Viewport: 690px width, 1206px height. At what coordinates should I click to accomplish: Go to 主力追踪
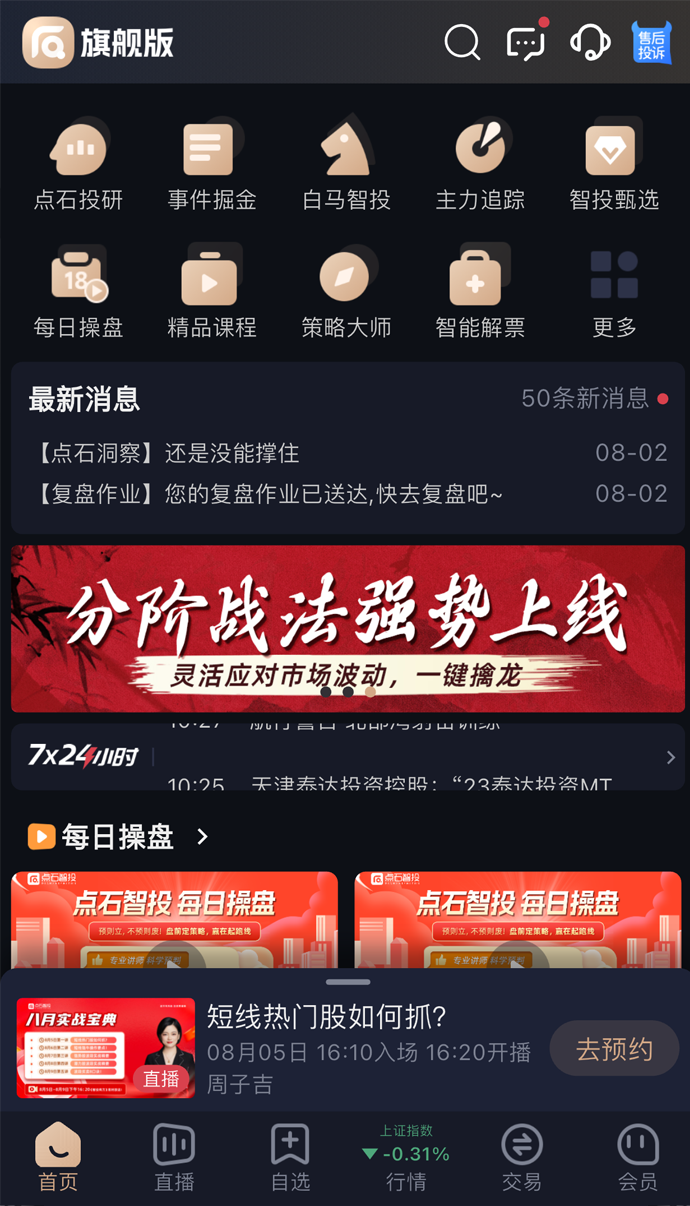(x=480, y=166)
